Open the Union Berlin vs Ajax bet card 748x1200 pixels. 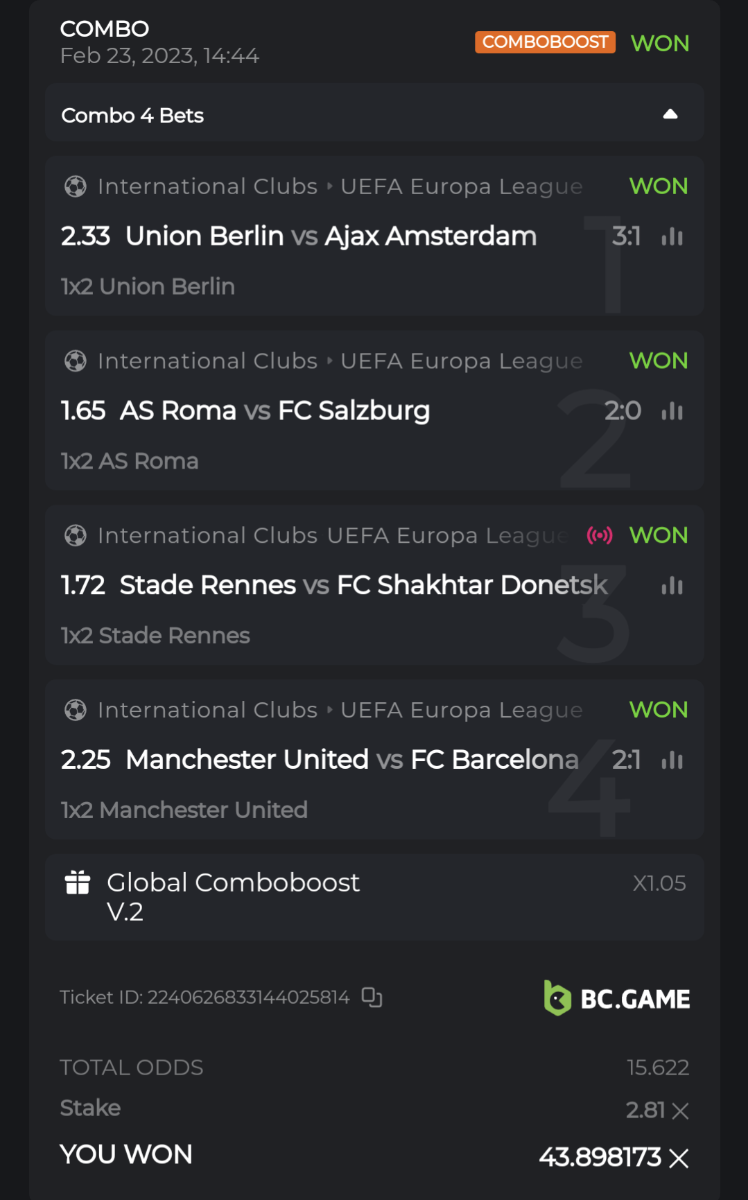click(330, 237)
